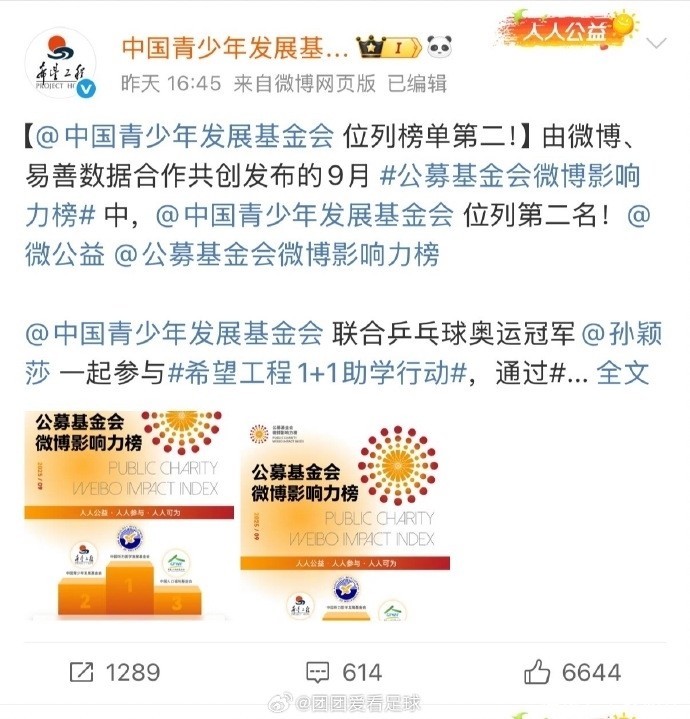
Task: Open the #希望工程1+1助学行动# hashtag
Action: [317, 372]
